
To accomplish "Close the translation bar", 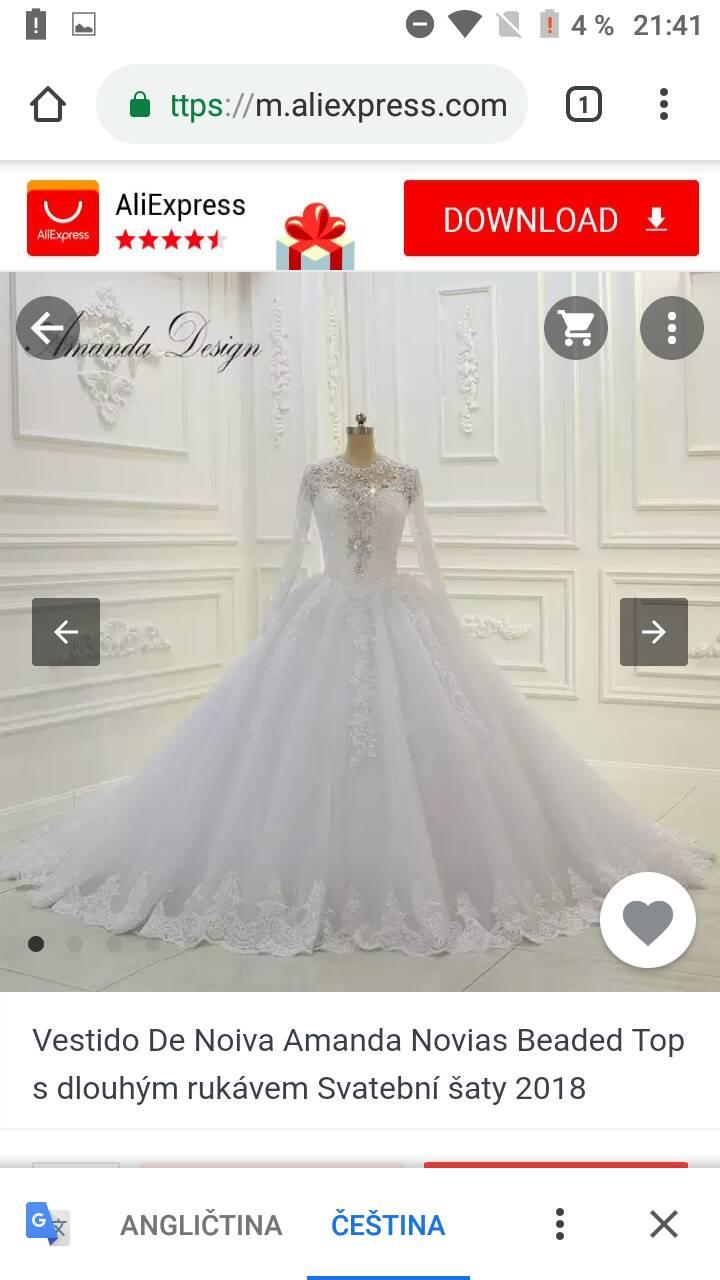I will (664, 1225).
